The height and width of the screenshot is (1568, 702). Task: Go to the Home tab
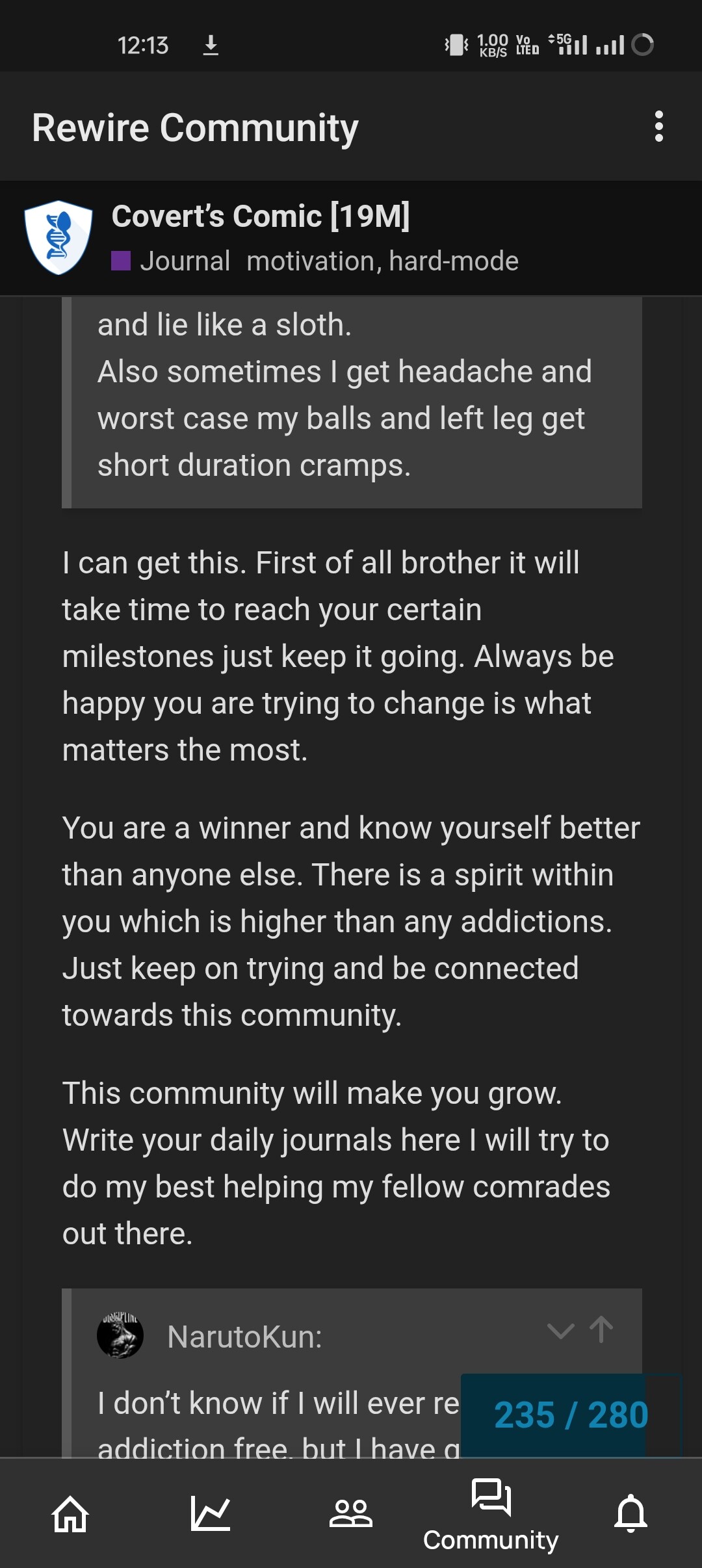[70, 1513]
